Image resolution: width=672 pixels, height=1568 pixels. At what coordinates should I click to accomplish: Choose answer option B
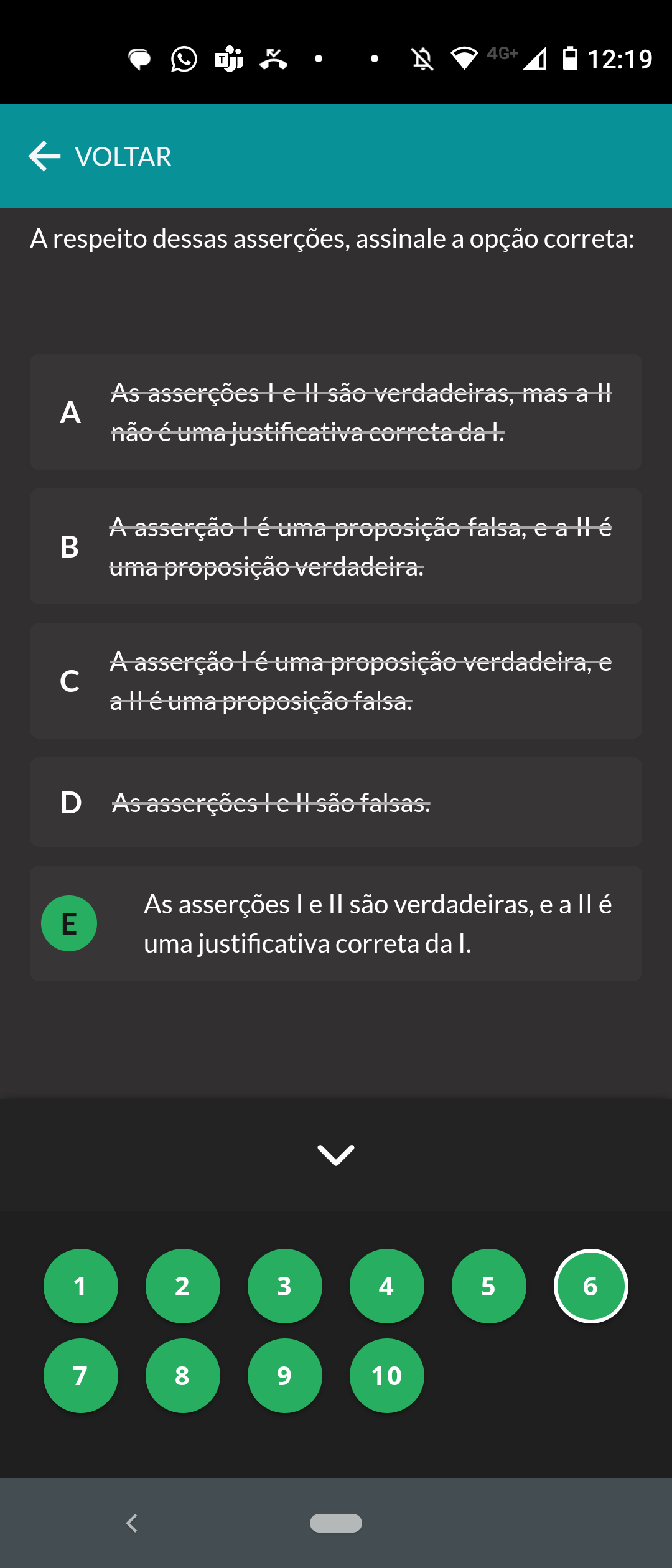tap(336, 546)
